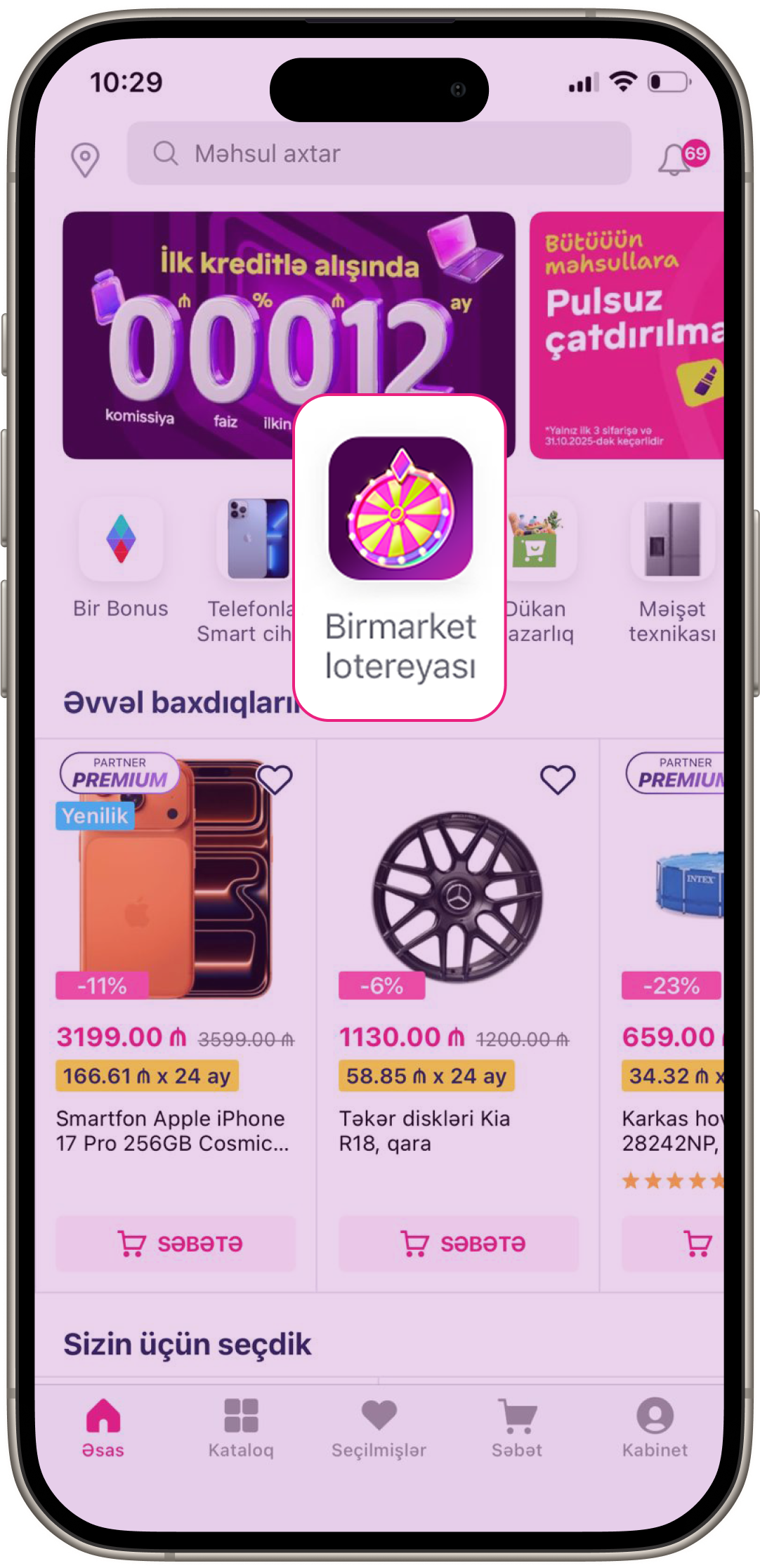The width and height of the screenshot is (760, 1568).
Task: Open the notifications bell
Action: point(676,160)
